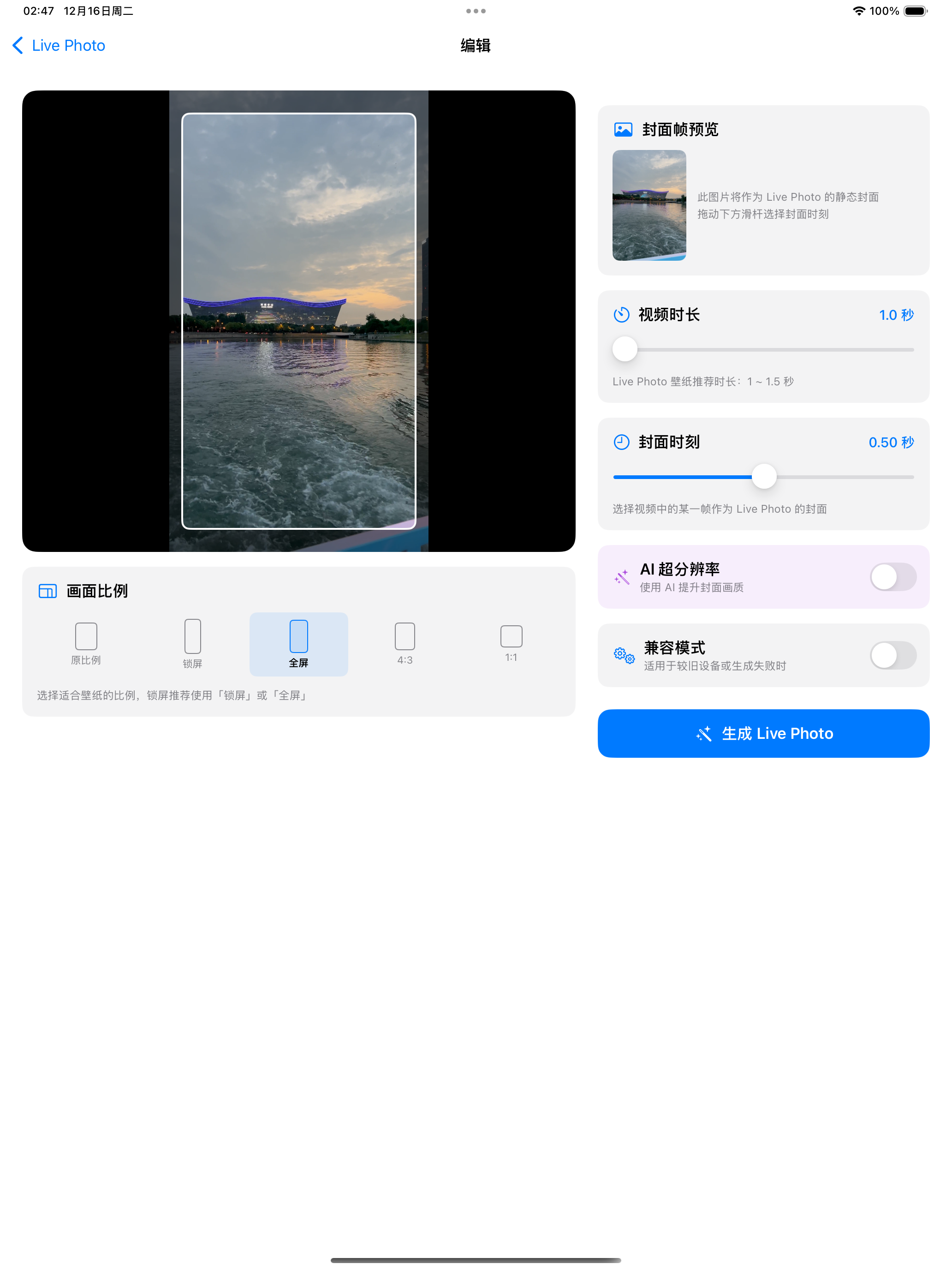Select the 全屏 aspect ratio
This screenshot has height=1270, width=952.
[x=298, y=644]
